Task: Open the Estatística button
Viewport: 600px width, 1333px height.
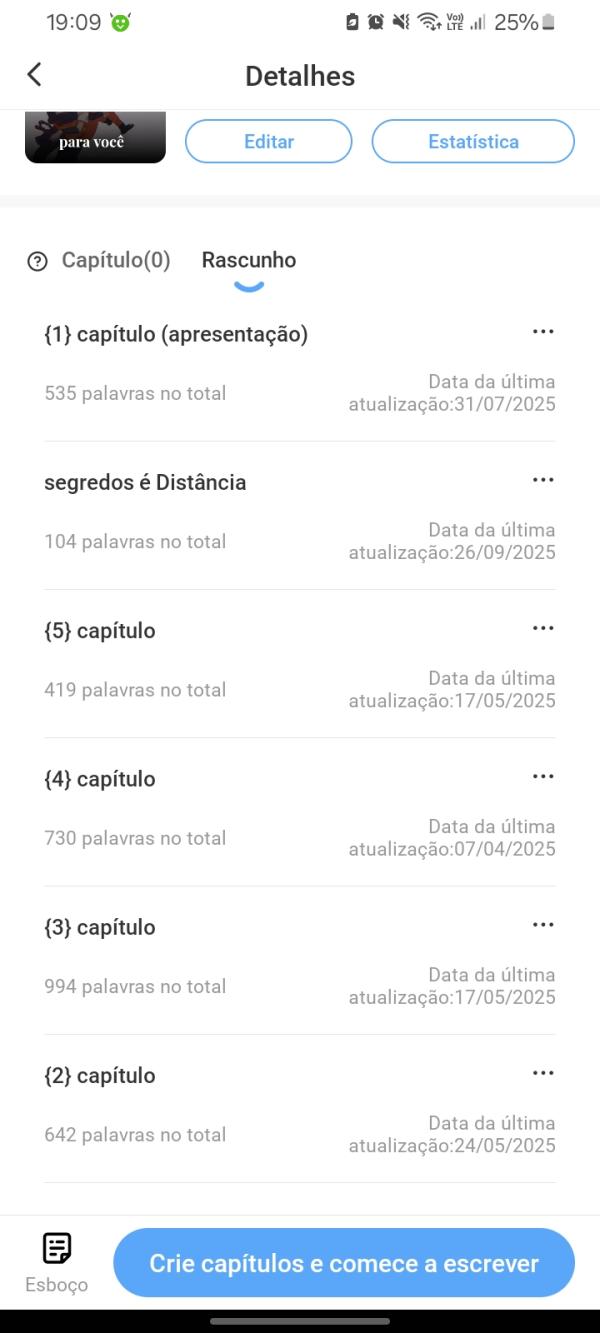Action: coord(473,141)
